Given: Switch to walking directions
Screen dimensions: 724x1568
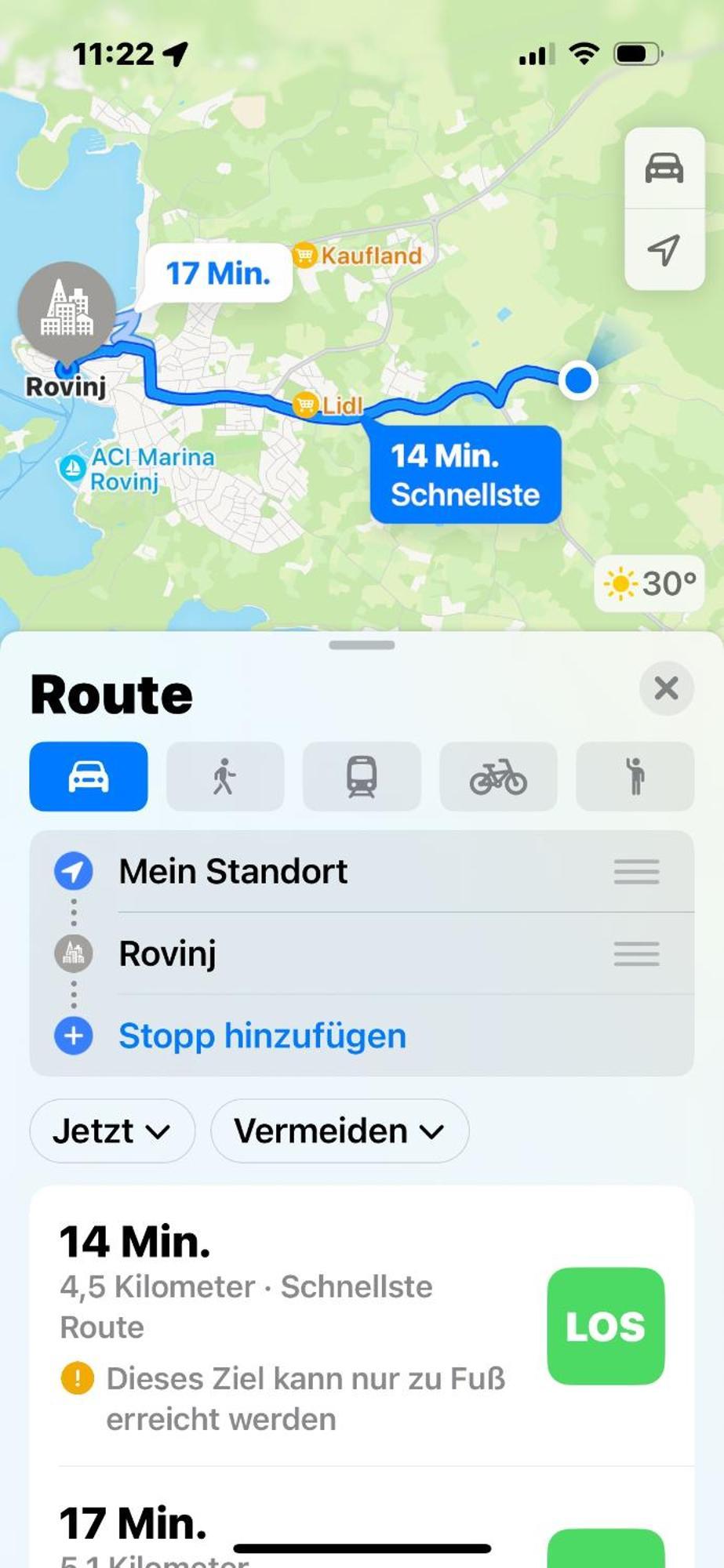Looking at the screenshot, I should (x=225, y=776).
